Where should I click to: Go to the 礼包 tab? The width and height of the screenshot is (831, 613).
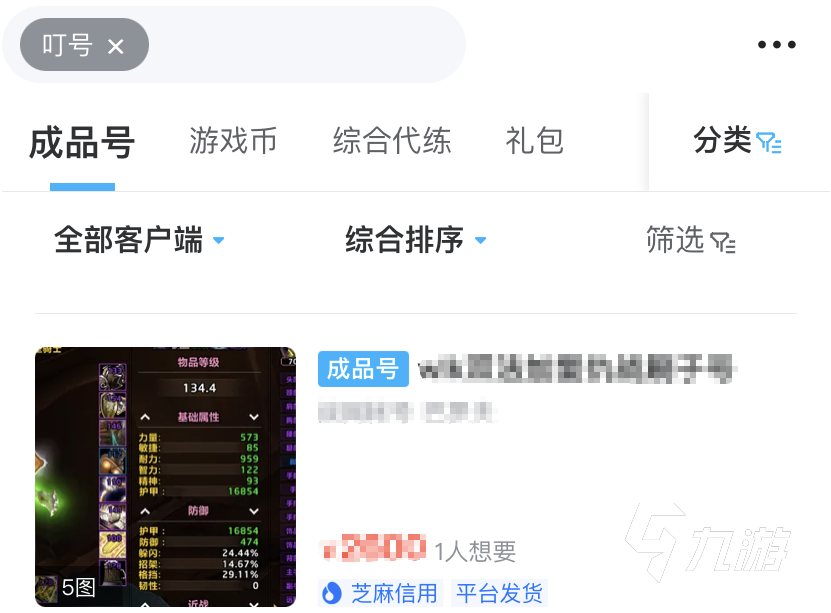[x=534, y=141]
